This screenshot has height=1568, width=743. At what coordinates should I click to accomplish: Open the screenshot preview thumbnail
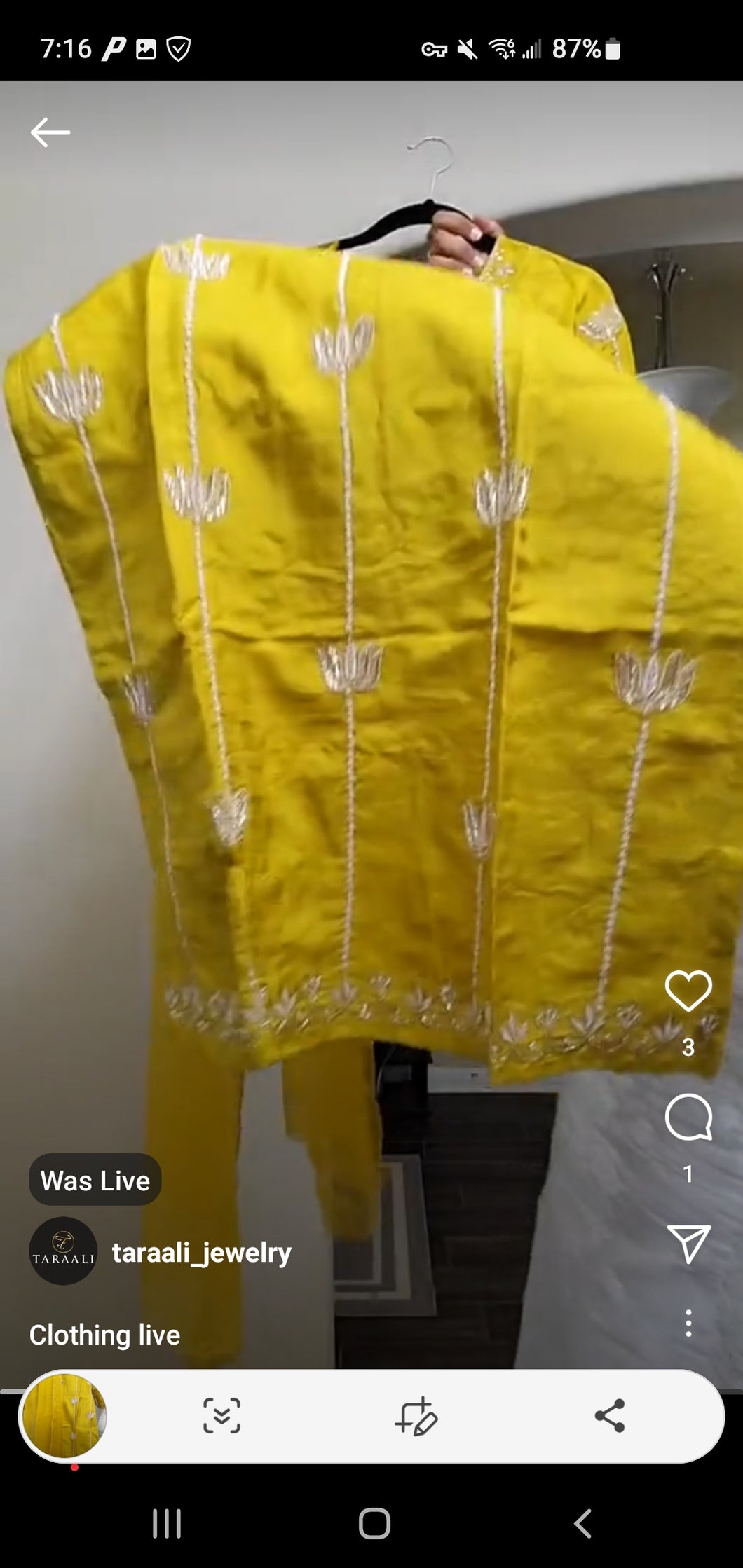point(64,1416)
